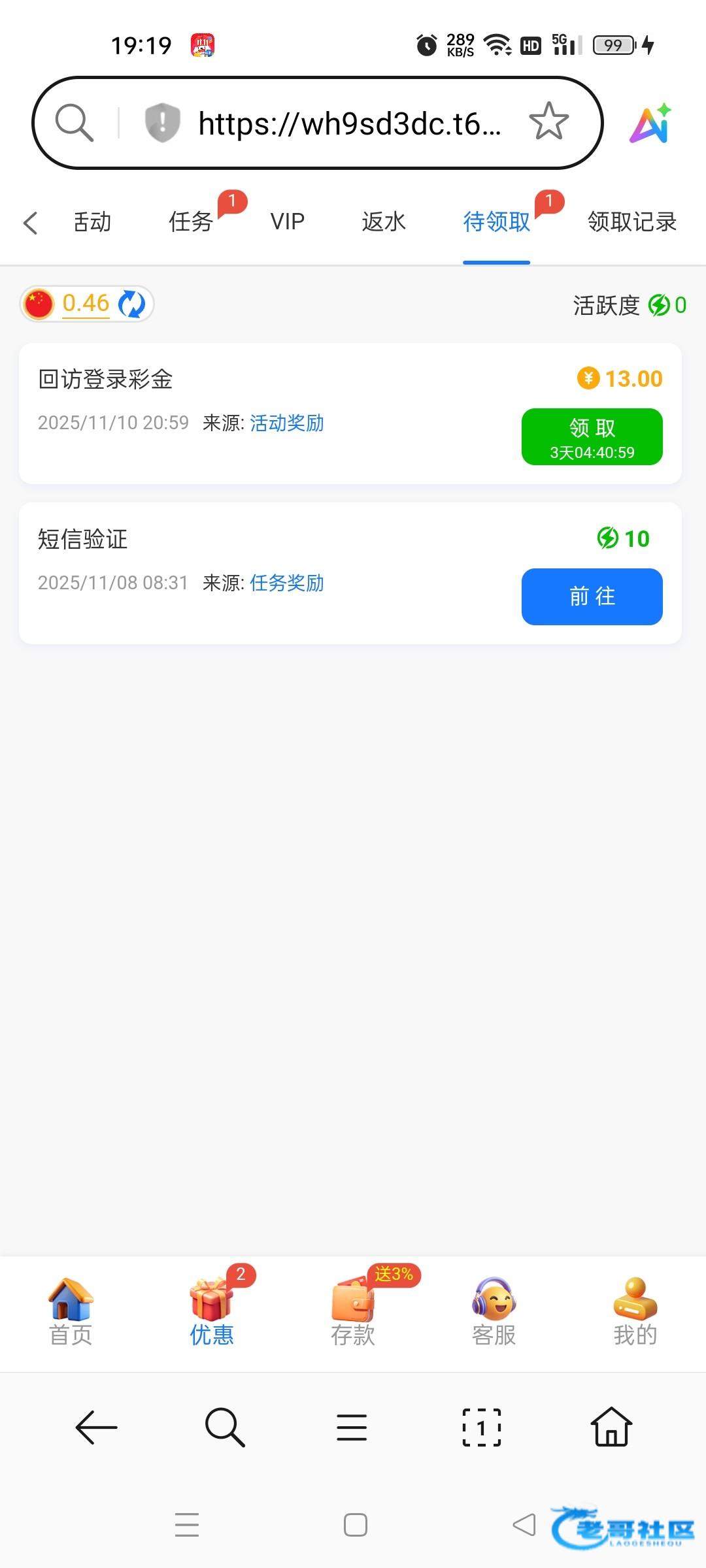706x1568 pixels.
Task: Open the 存款 deposit tab
Action: click(353, 1312)
